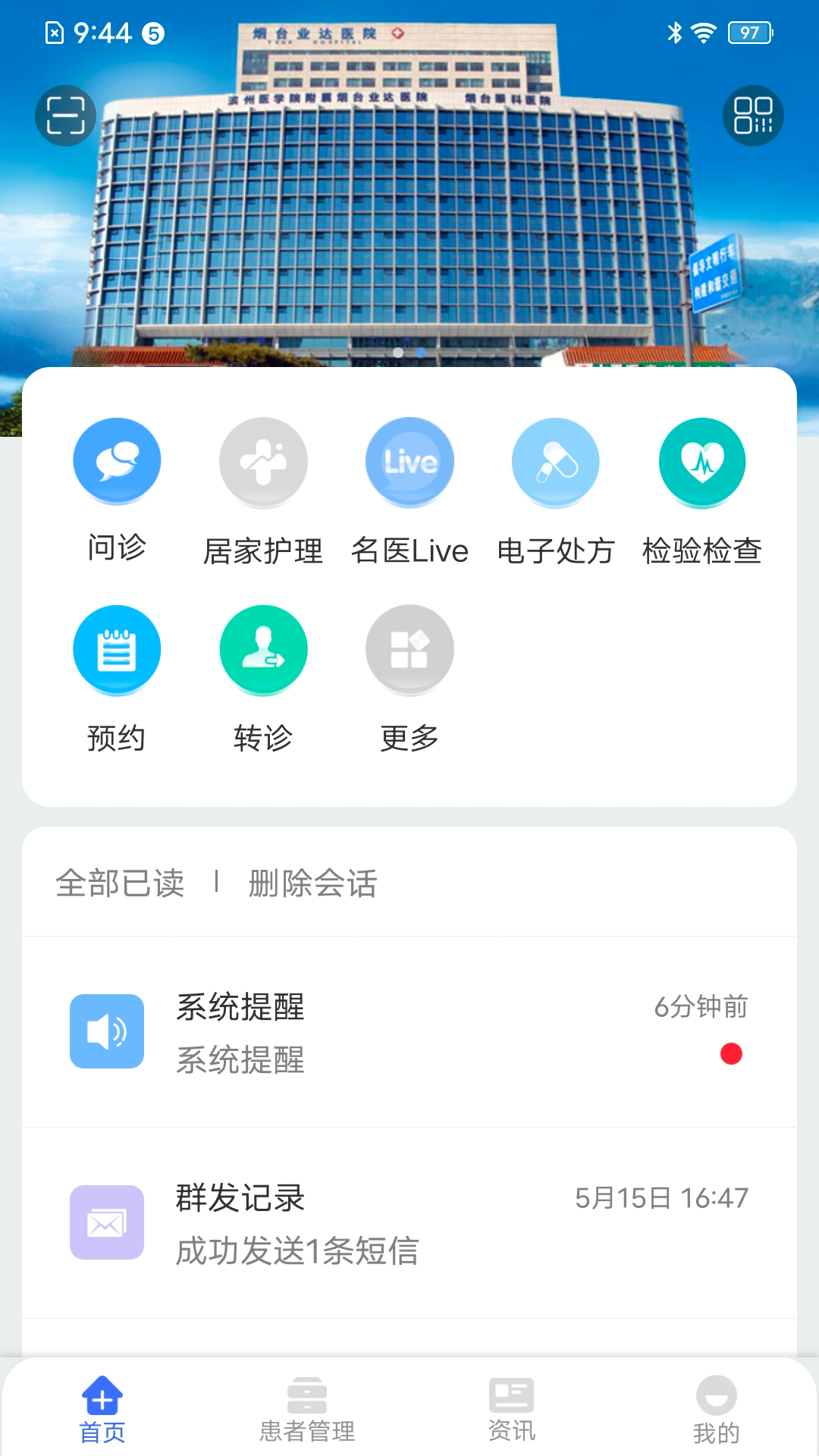Open the 系统提醒 conversation entry
Screen dimensions: 819x1456
pyautogui.click(x=409, y=1031)
